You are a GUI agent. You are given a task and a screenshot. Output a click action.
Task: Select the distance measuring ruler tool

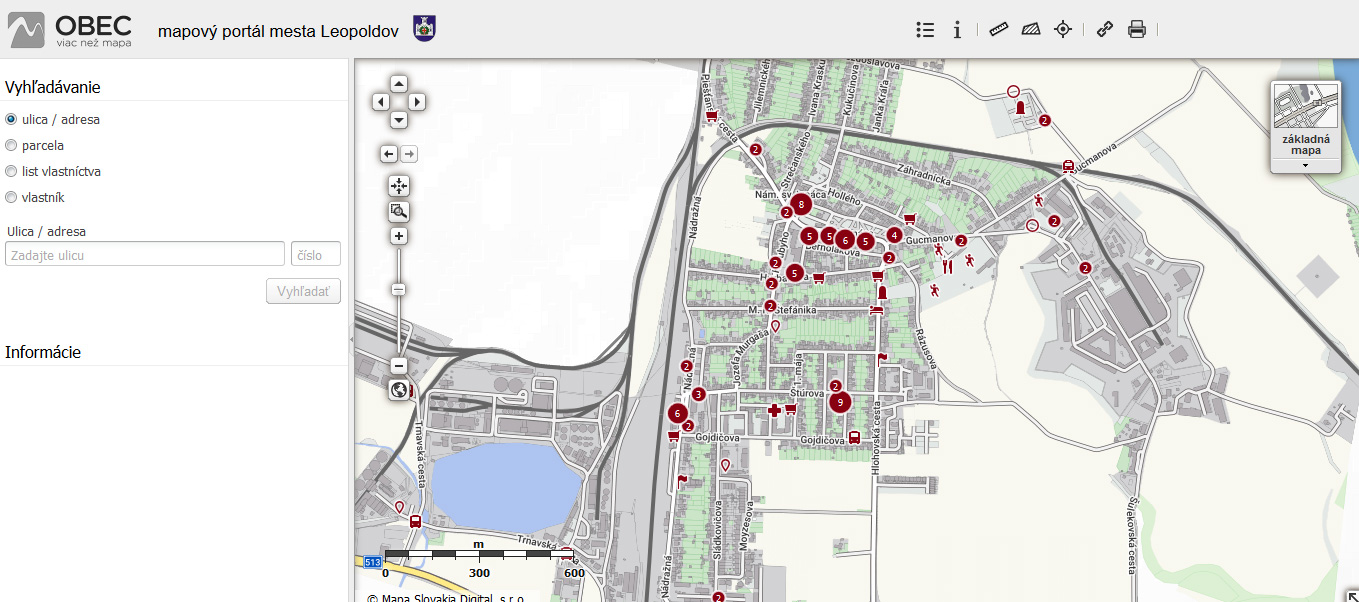tap(999, 30)
